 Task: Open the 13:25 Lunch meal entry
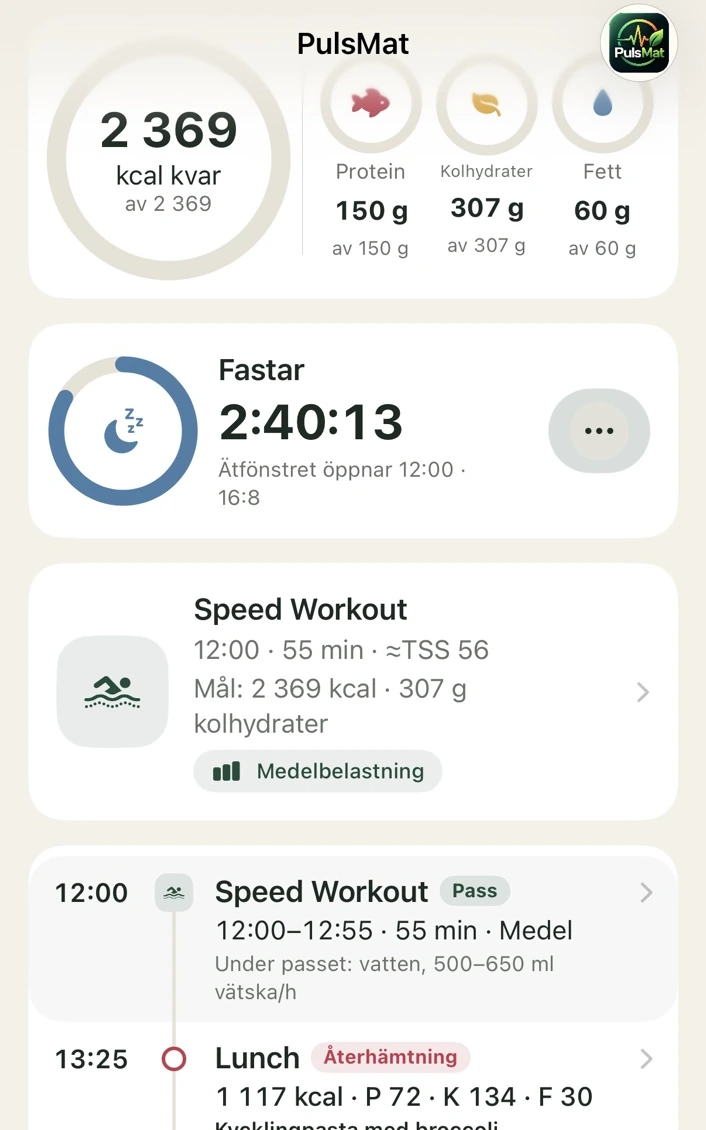[353, 1081]
